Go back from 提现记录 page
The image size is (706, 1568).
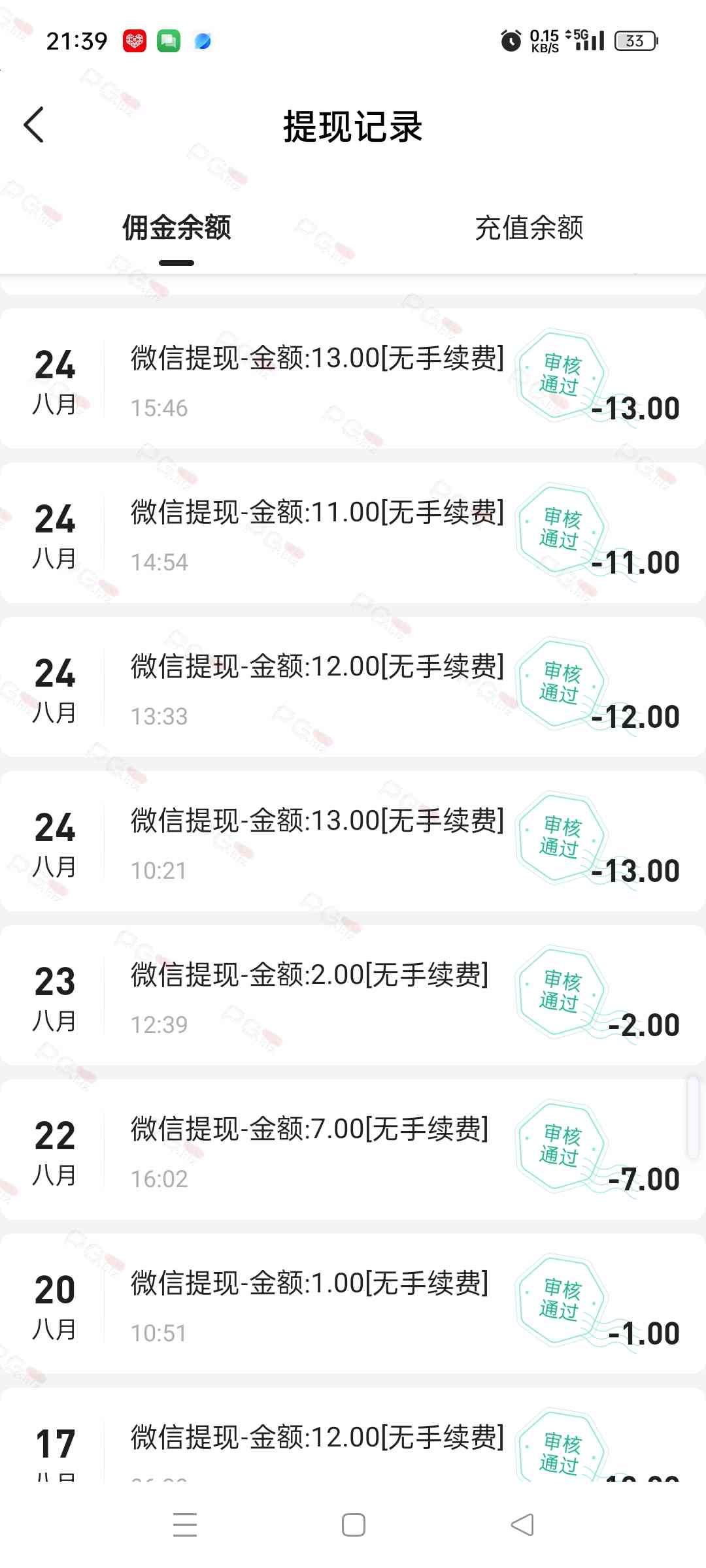pos(34,125)
